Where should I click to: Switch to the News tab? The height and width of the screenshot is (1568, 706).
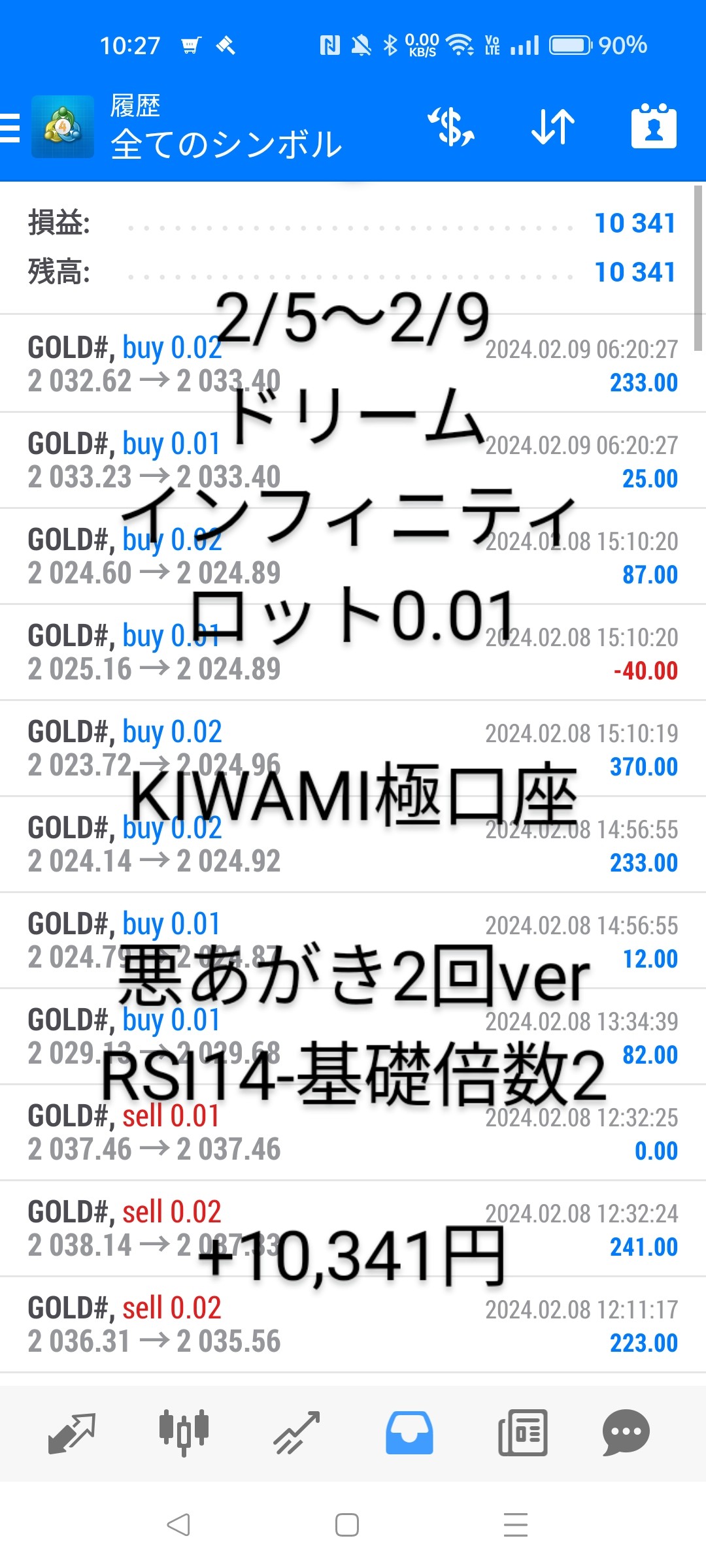pyautogui.click(x=522, y=1433)
